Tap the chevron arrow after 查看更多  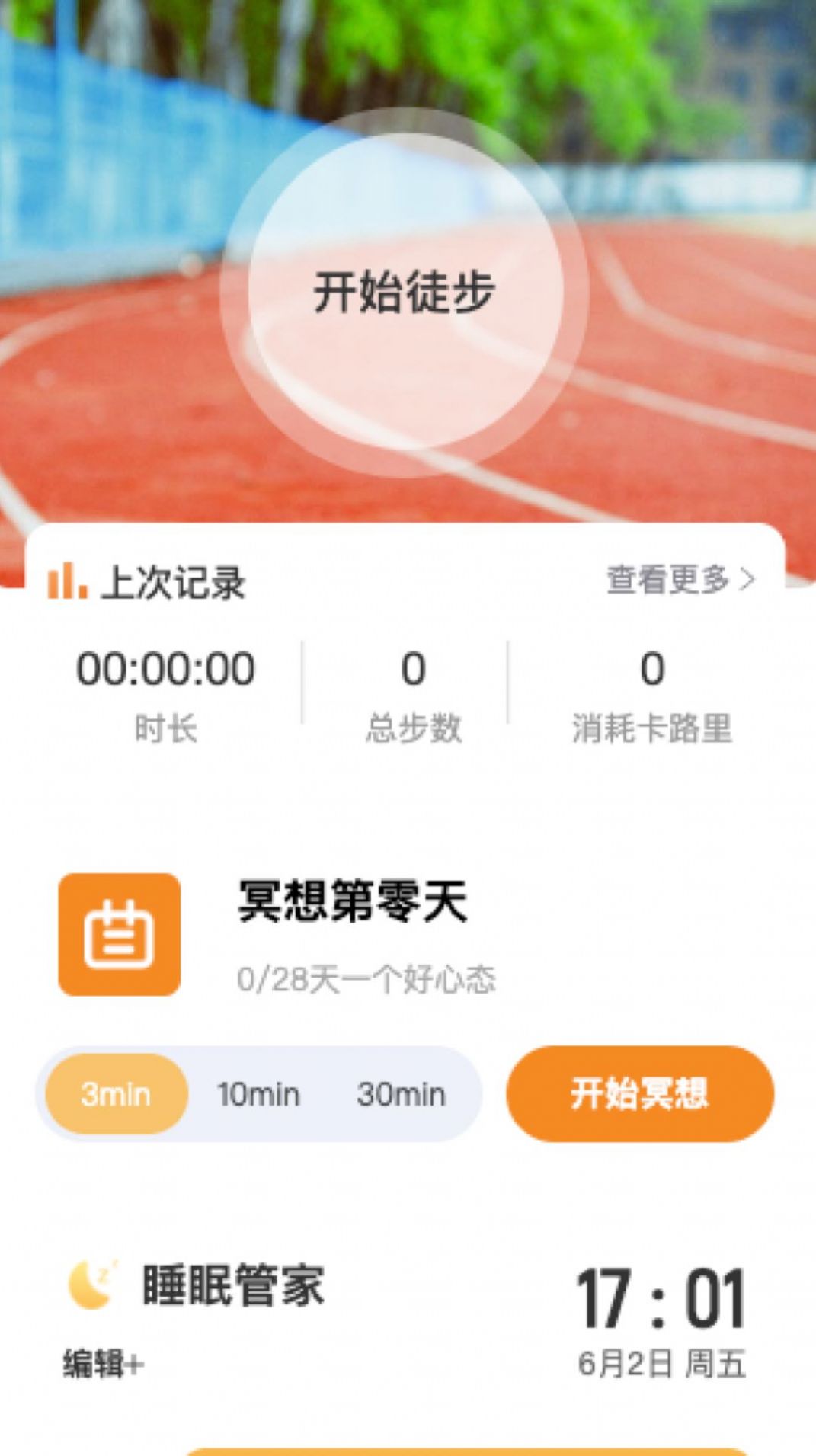point(747,581)
